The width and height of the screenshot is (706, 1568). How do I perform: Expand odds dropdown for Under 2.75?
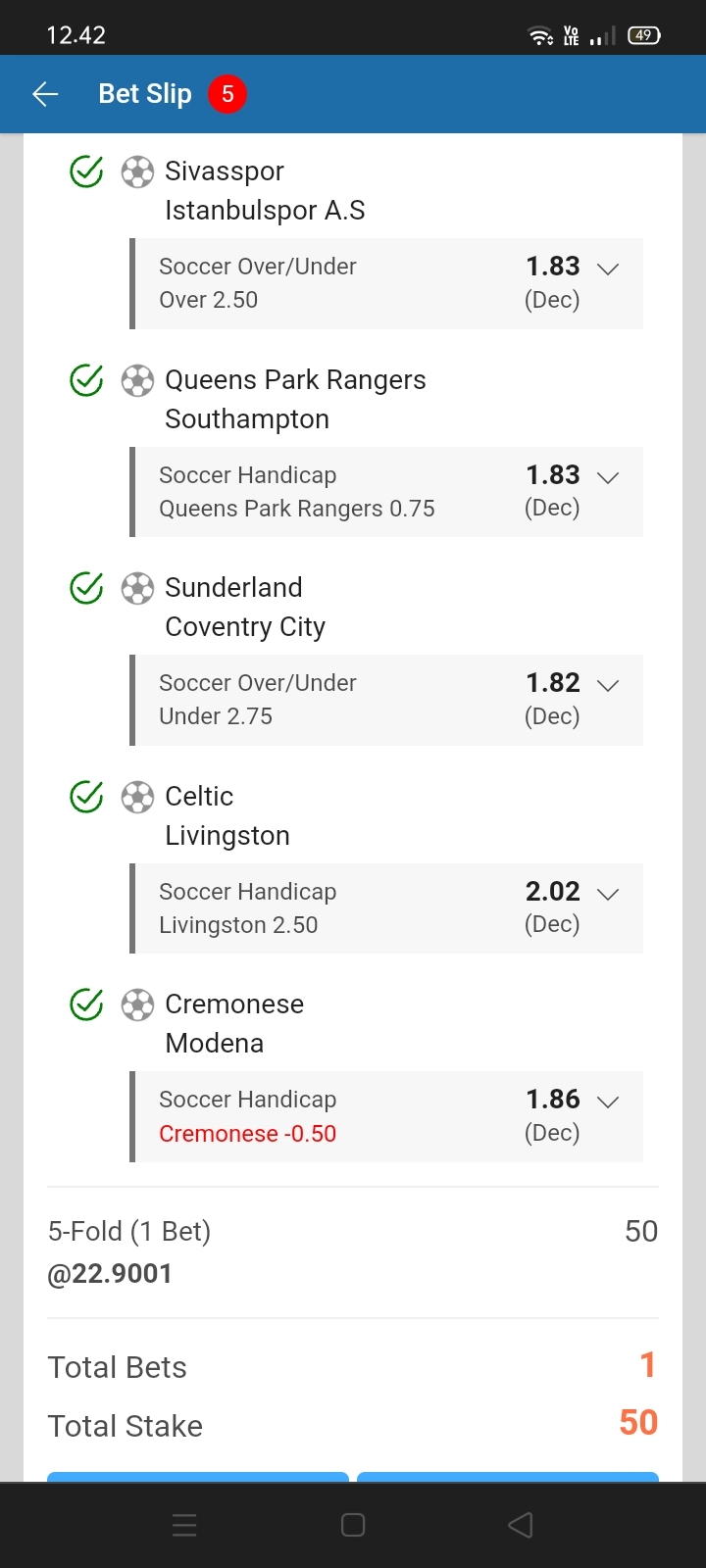click(x=608, y=685)
